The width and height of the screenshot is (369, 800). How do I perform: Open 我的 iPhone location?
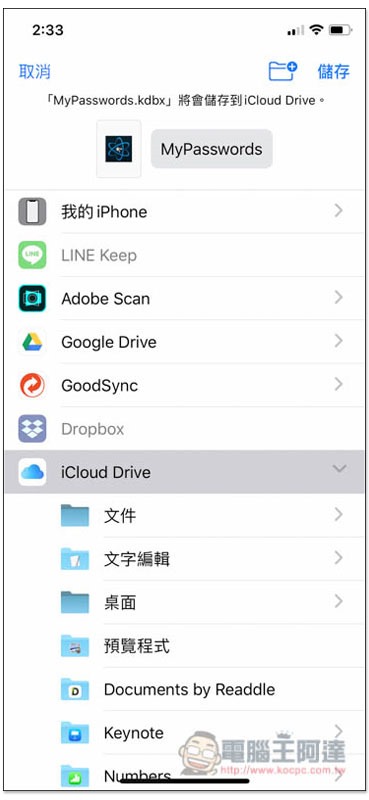click(x=185, y=211)
